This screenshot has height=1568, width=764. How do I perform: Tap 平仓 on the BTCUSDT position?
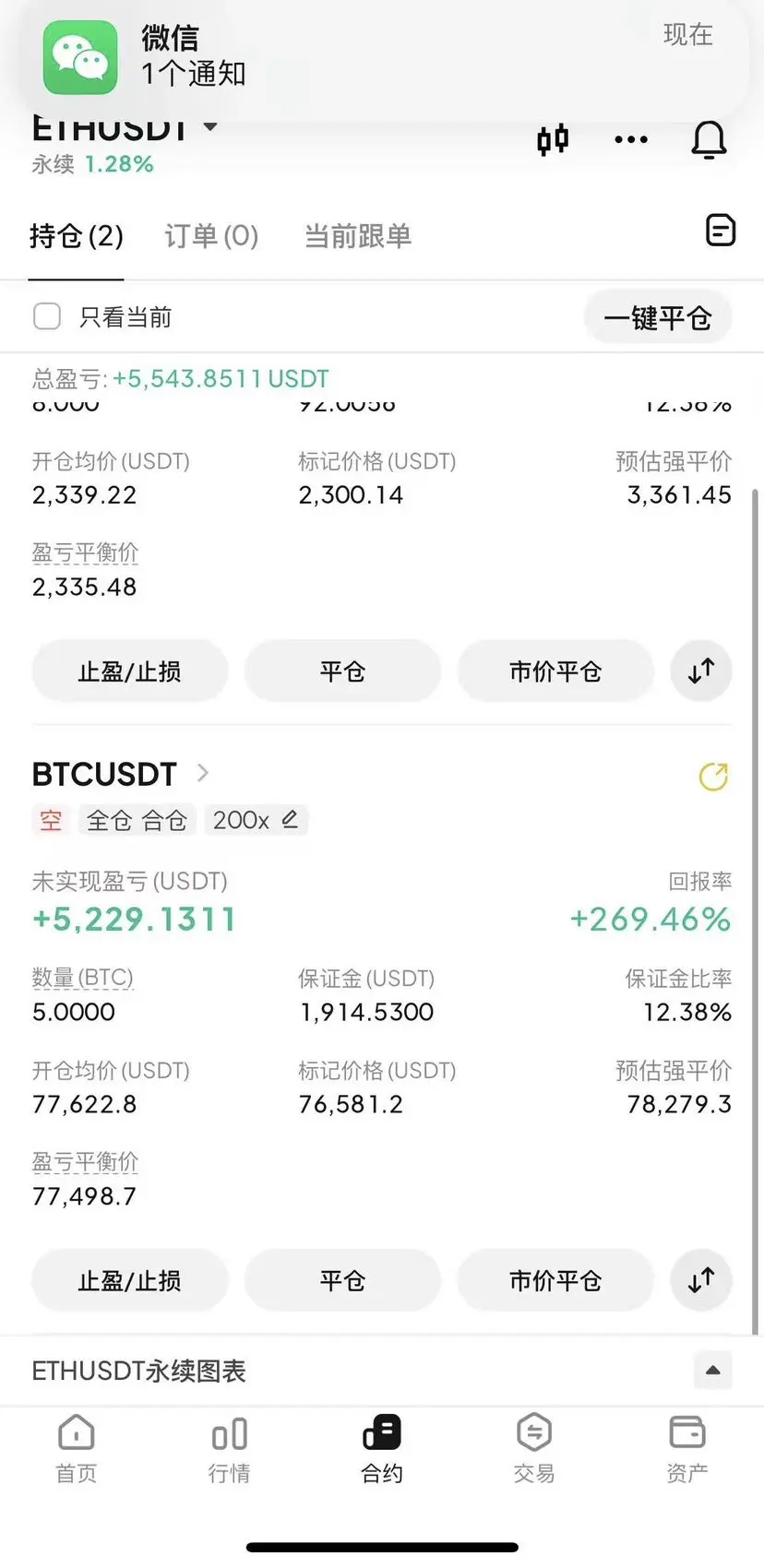pos(342,1280)
